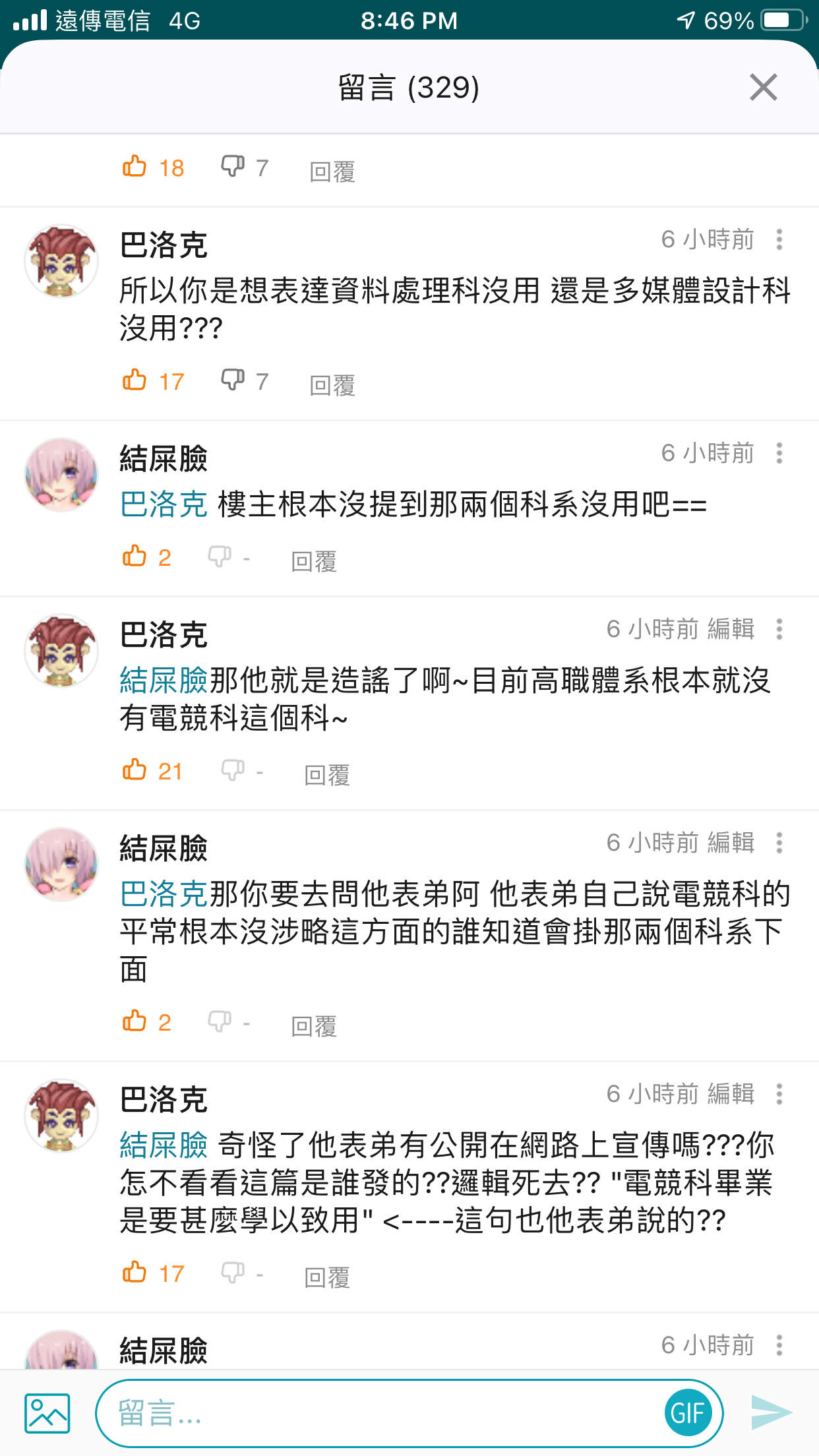Like 結屎臉's comment about 樓主根本沒提到

(135, 557)
